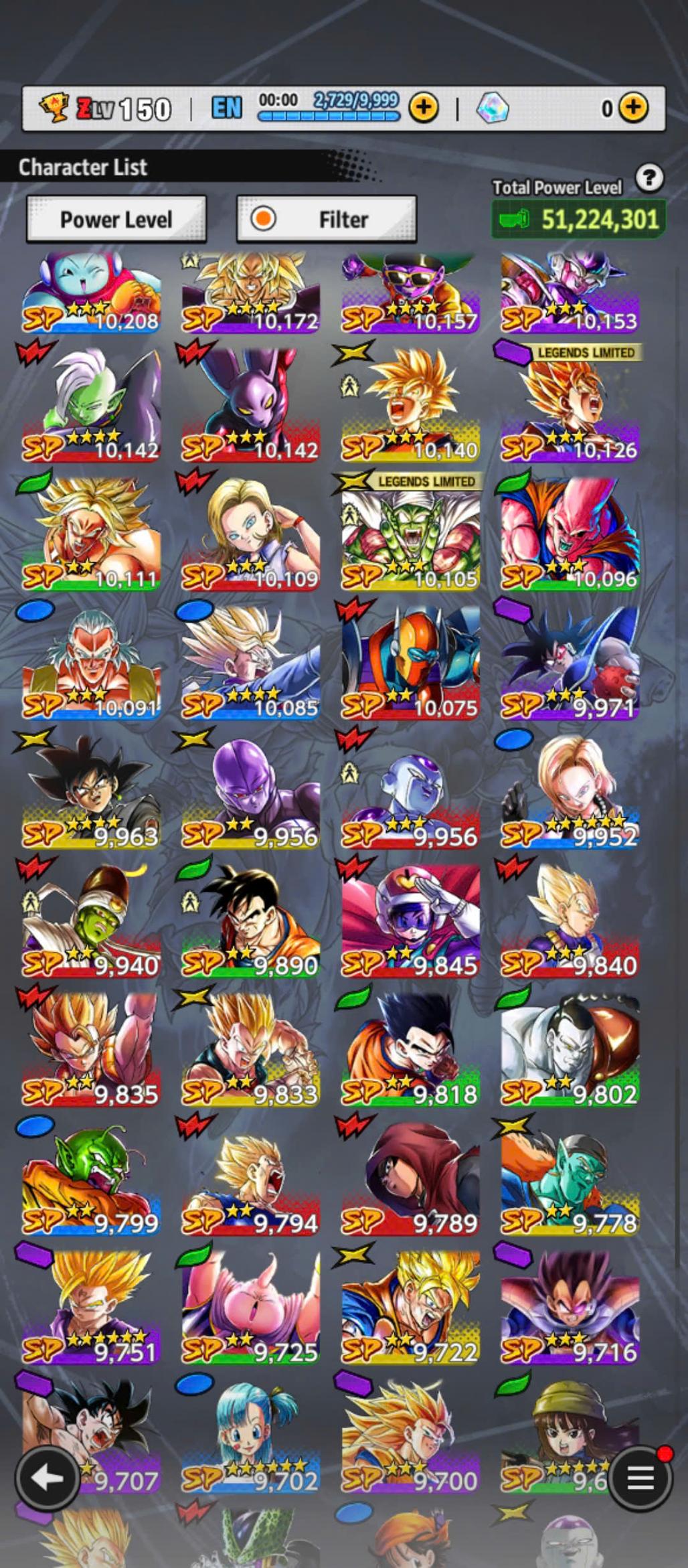This screenshot has width=688, height=1568.
Task: Open the hamburger menu button
Action: point(640,1478)
